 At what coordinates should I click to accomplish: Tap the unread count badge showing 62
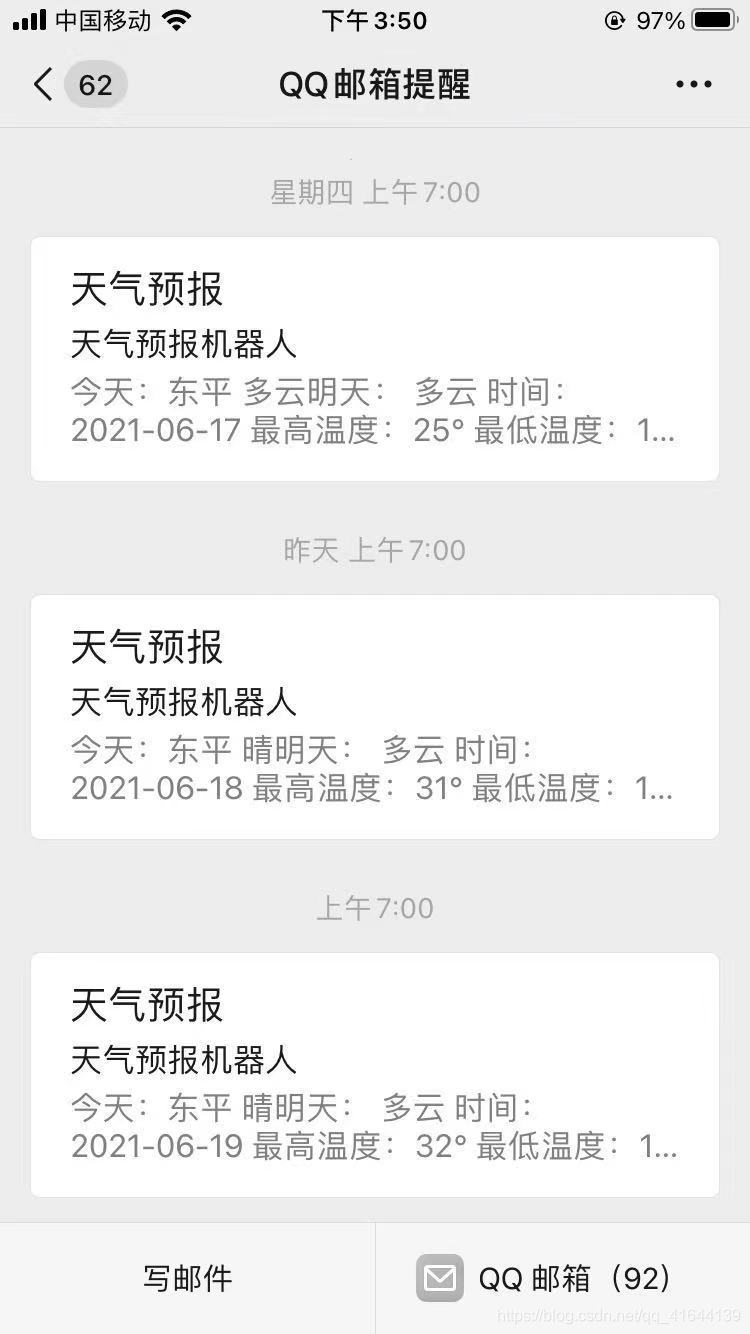95,85
